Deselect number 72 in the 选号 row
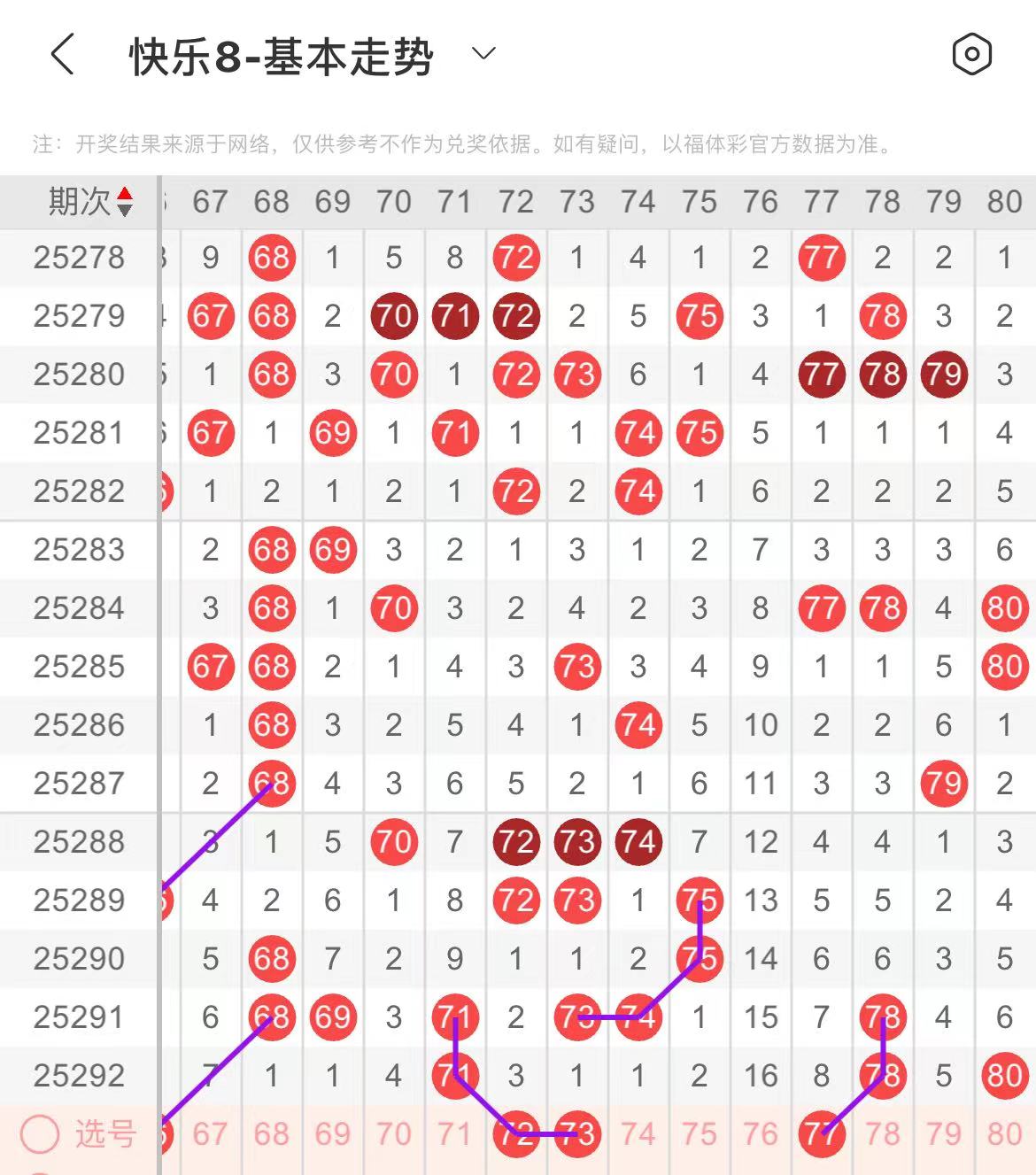1036x1175 pixels. 516,1134
